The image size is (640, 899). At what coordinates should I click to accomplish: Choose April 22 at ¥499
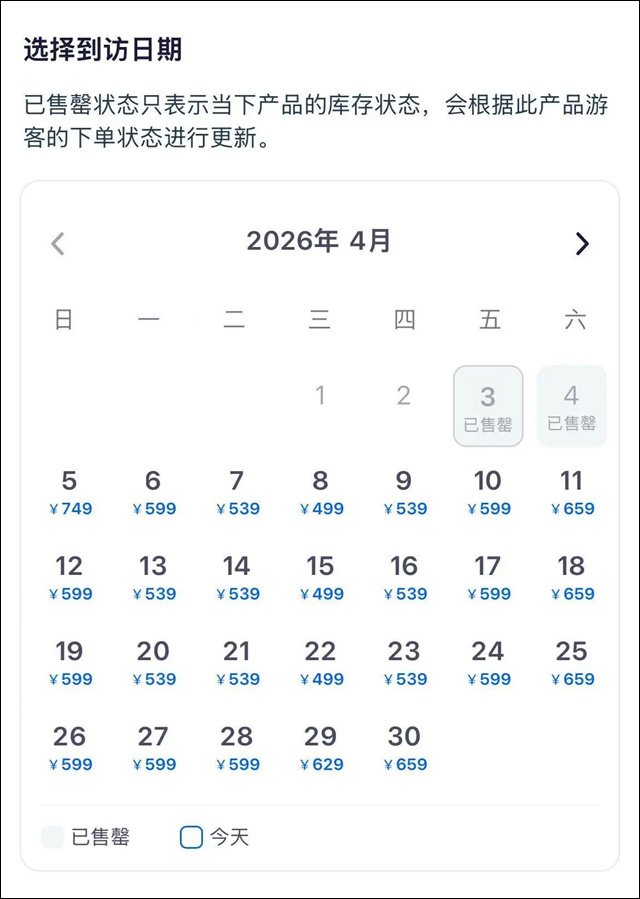(320, 662)
